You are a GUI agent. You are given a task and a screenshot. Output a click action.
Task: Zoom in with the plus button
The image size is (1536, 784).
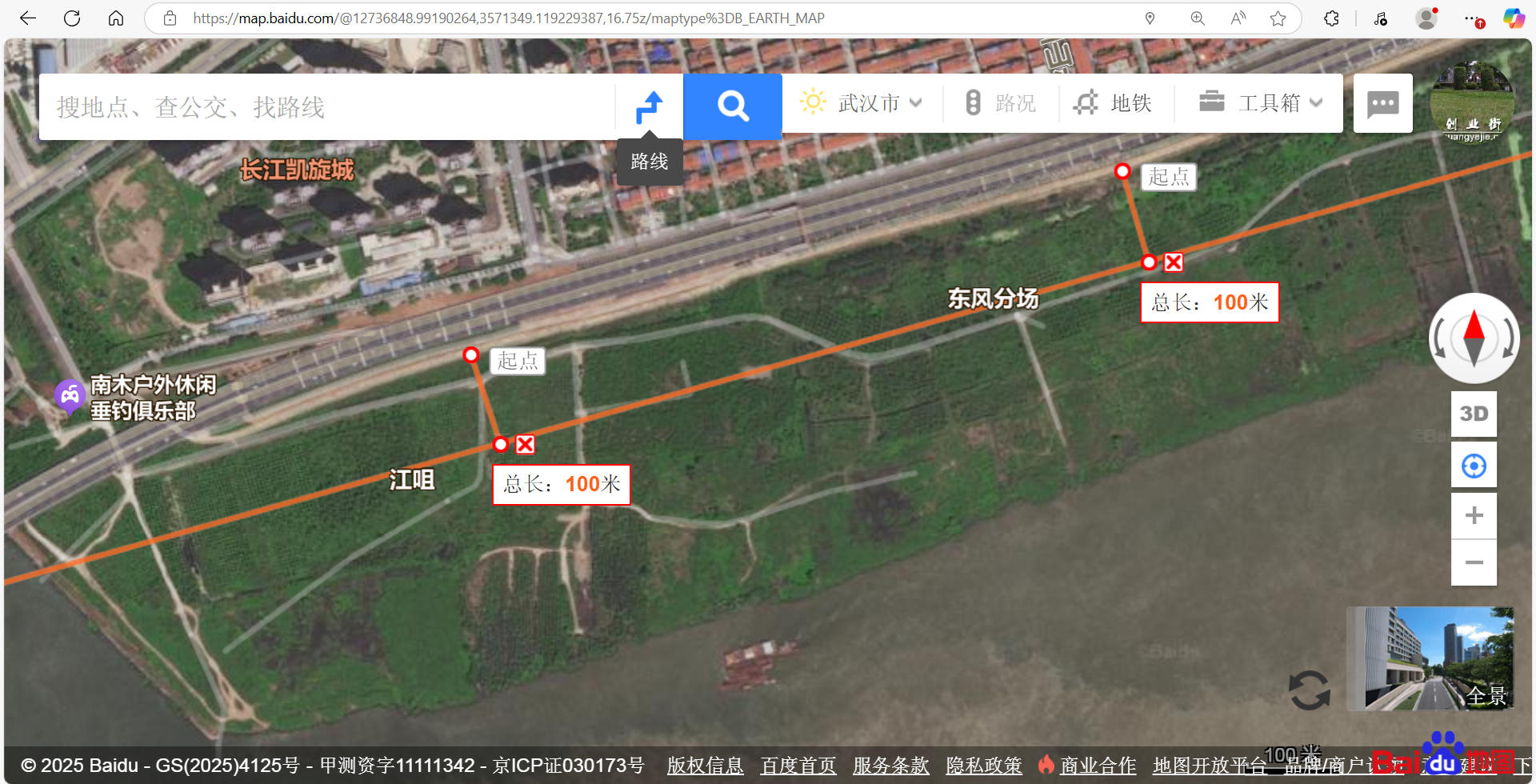[1474, 515]
